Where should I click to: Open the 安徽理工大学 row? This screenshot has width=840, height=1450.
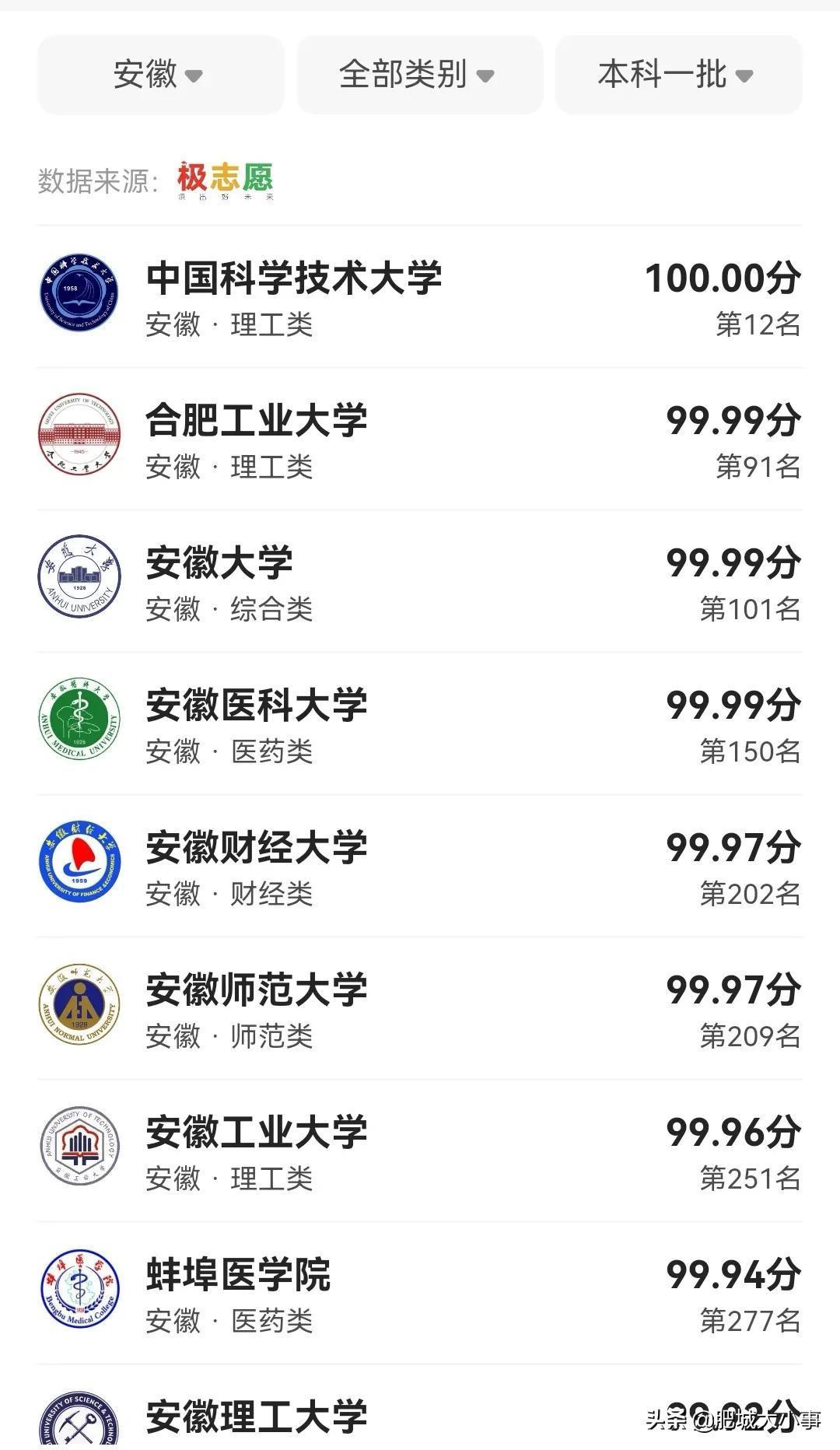(x=257, y=1417)
